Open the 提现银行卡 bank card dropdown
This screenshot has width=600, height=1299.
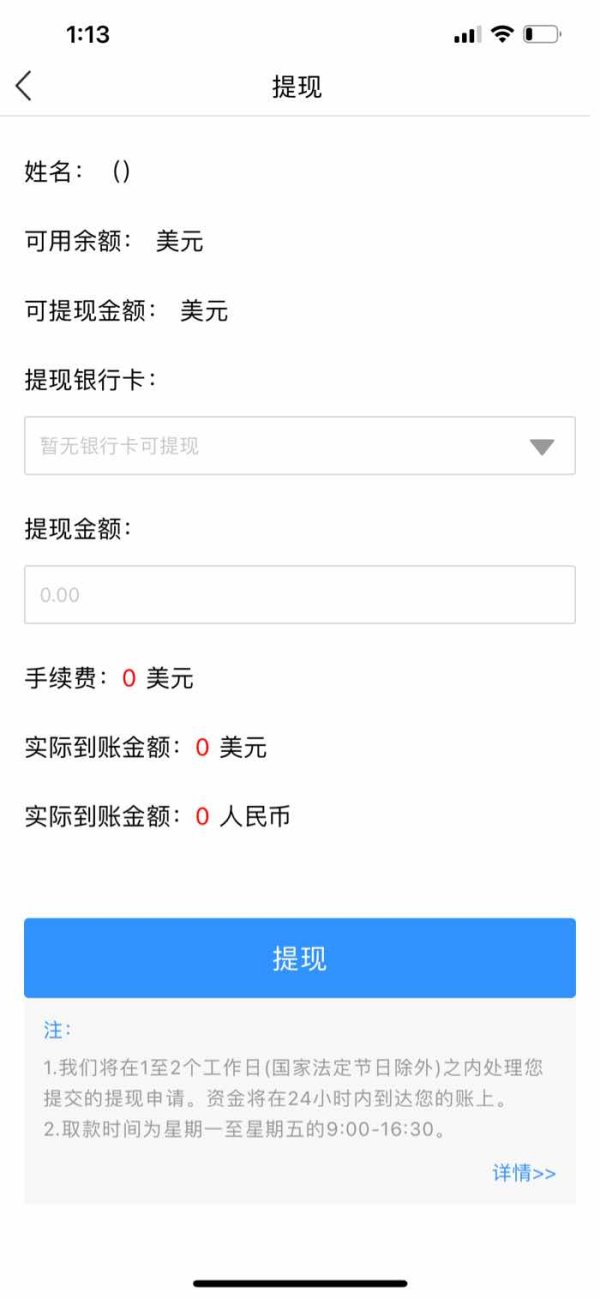click(300, 446)
